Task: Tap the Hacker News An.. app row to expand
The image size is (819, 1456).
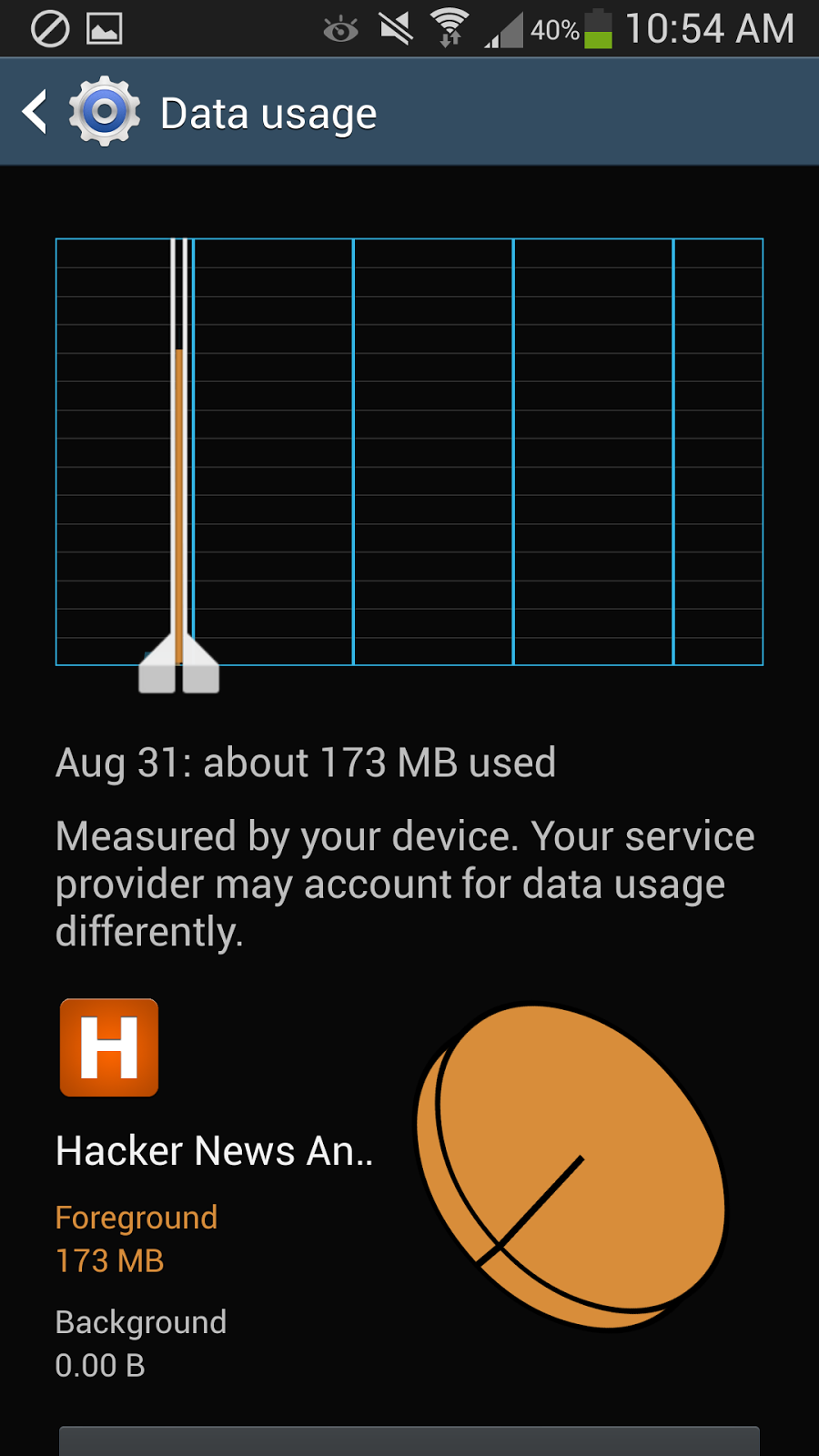Action: (x=215, y=1150)
